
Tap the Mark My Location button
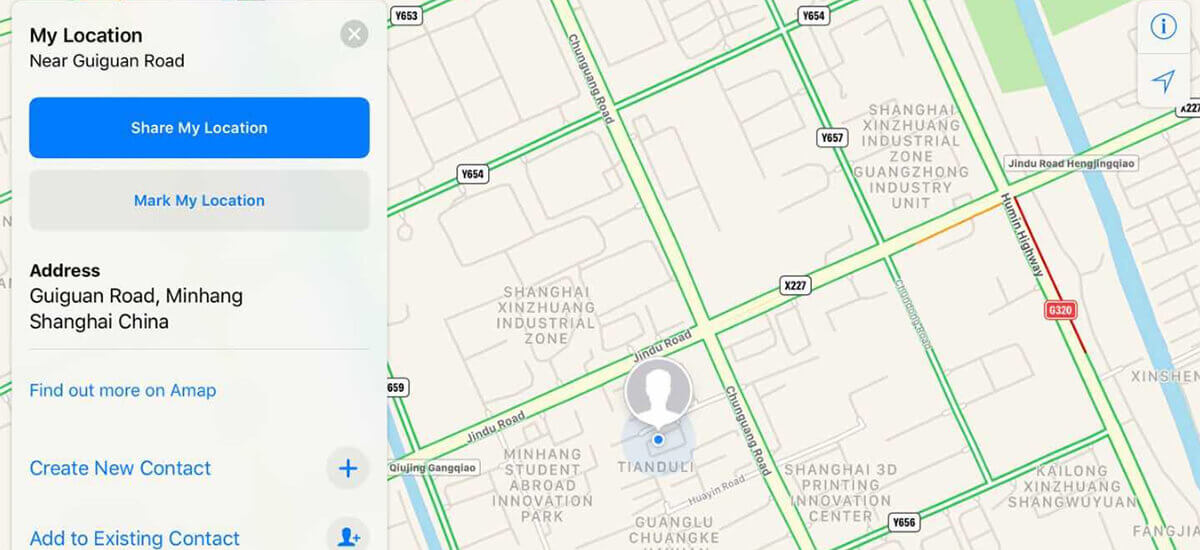click(x=199, y=201)
